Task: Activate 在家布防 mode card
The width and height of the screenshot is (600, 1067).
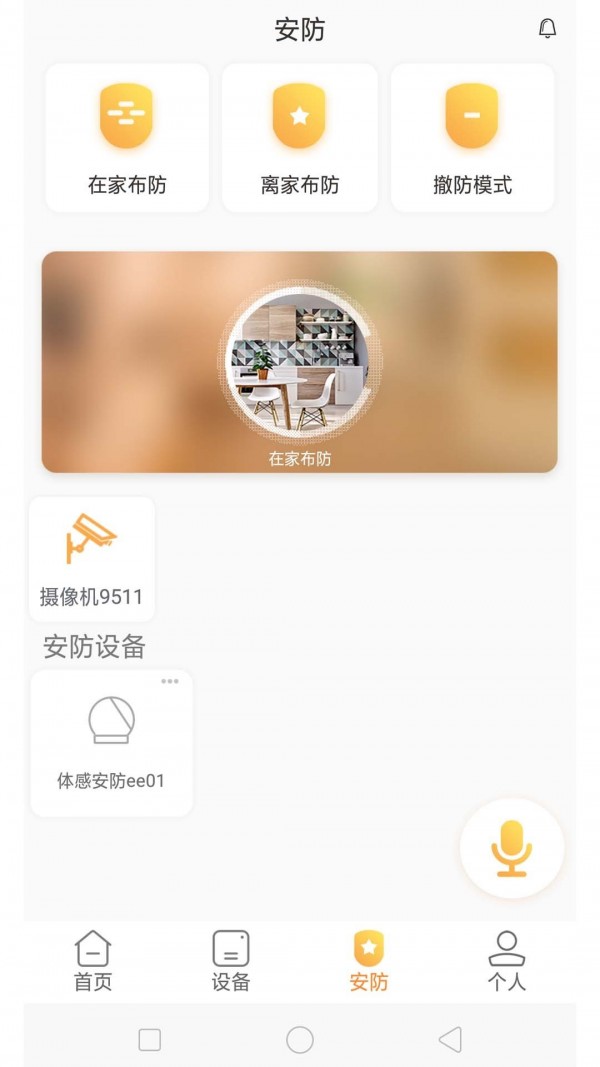Action: pyautogui.click(x=127, y=138)
